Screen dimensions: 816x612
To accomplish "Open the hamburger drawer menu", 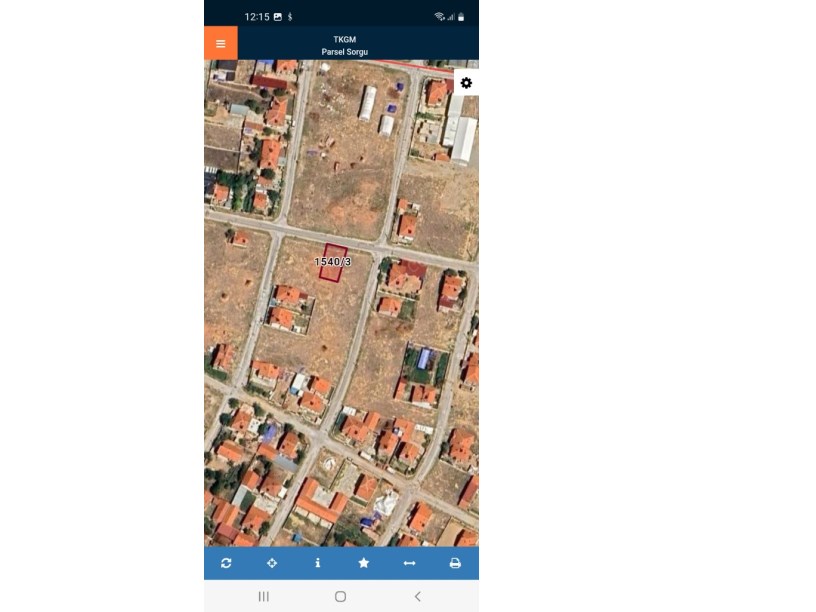I will pyautogui.click(x=221, y=43).
